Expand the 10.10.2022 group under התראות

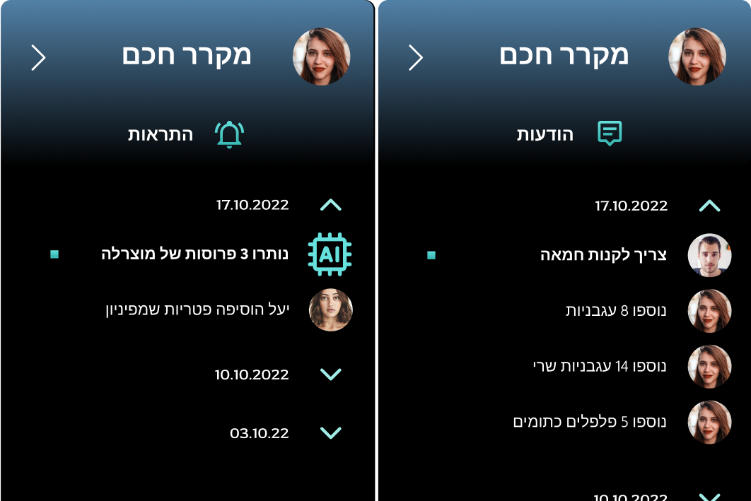click(330, 374)
